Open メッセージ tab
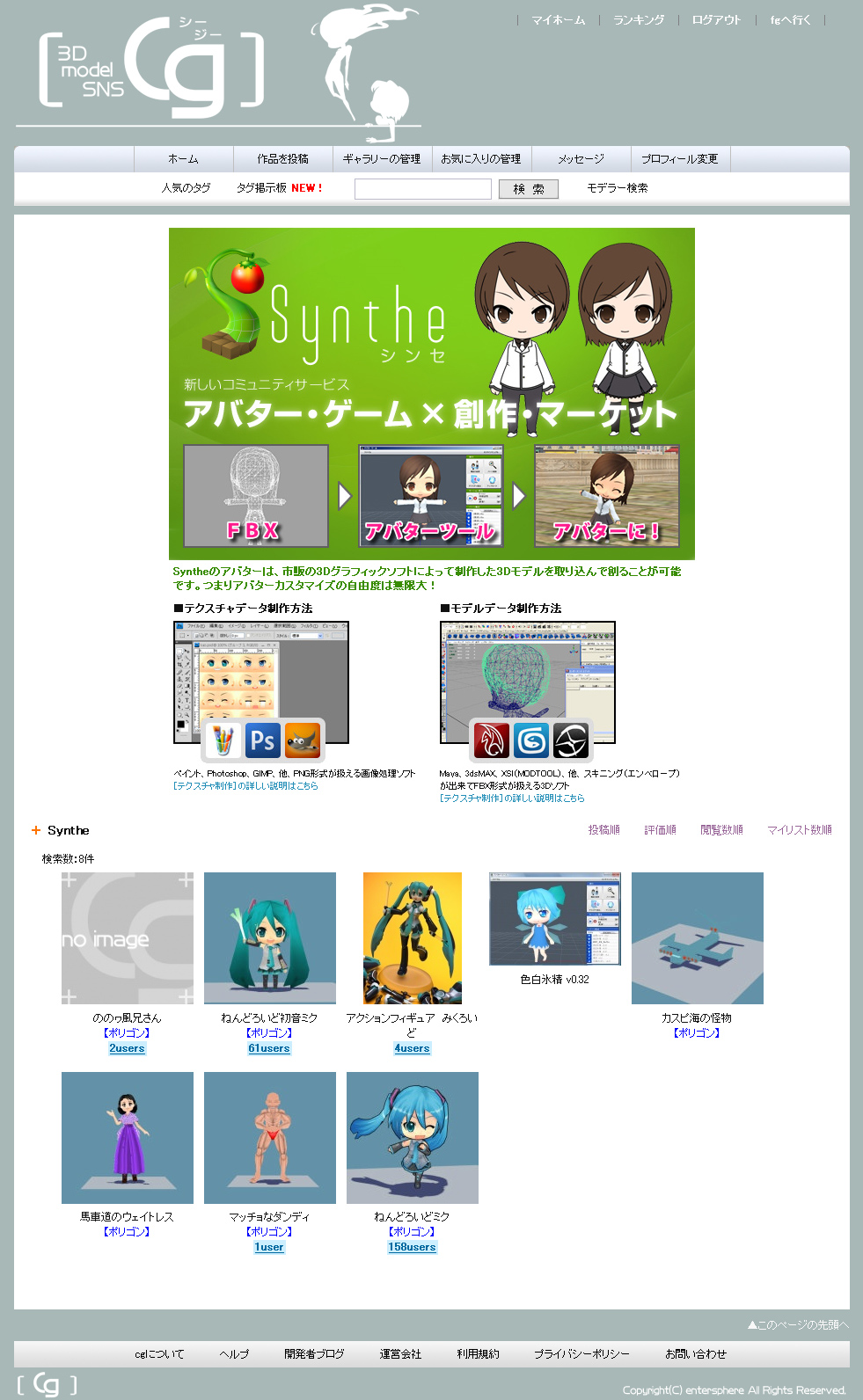863x1400 pixels. pos(581,159)
